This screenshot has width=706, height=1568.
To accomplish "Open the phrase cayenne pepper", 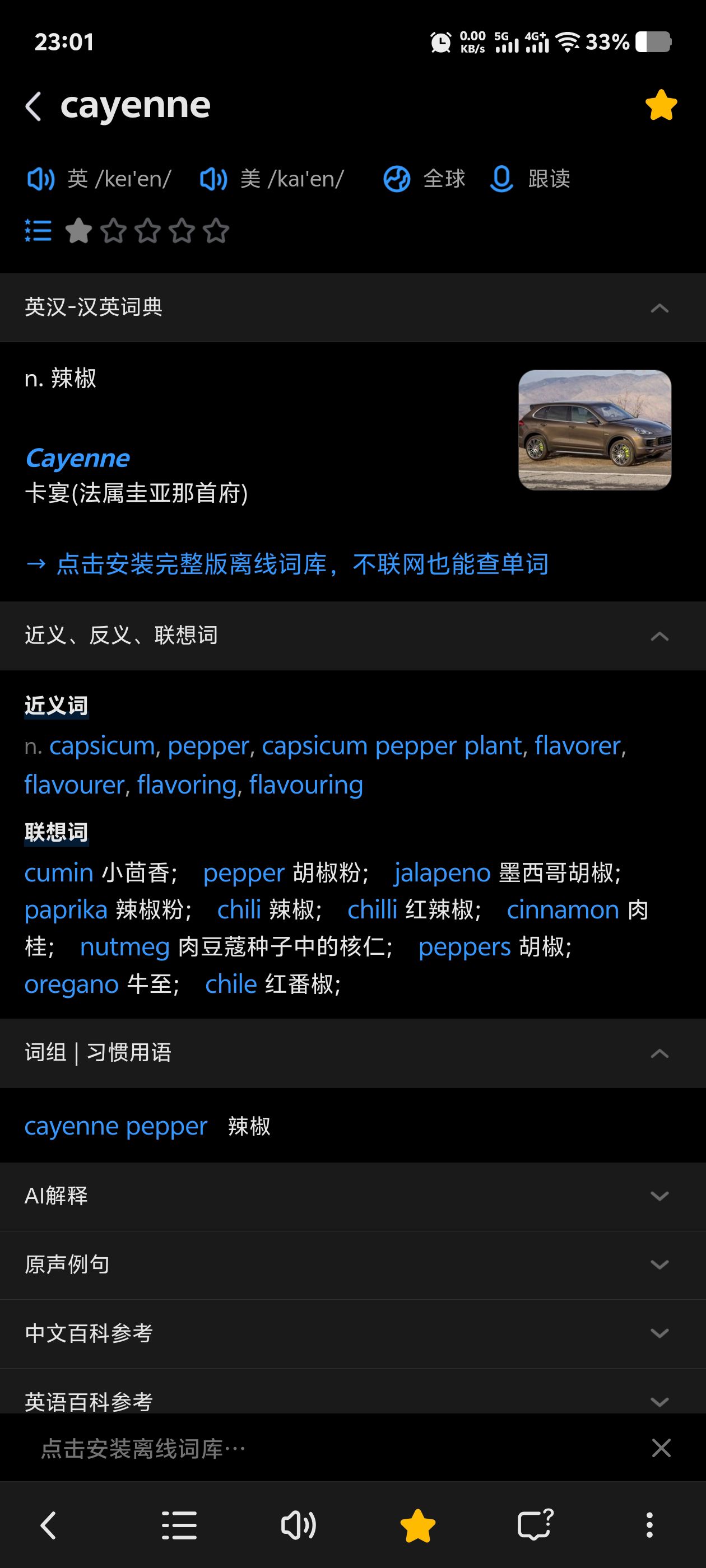I will [116, 1126].
